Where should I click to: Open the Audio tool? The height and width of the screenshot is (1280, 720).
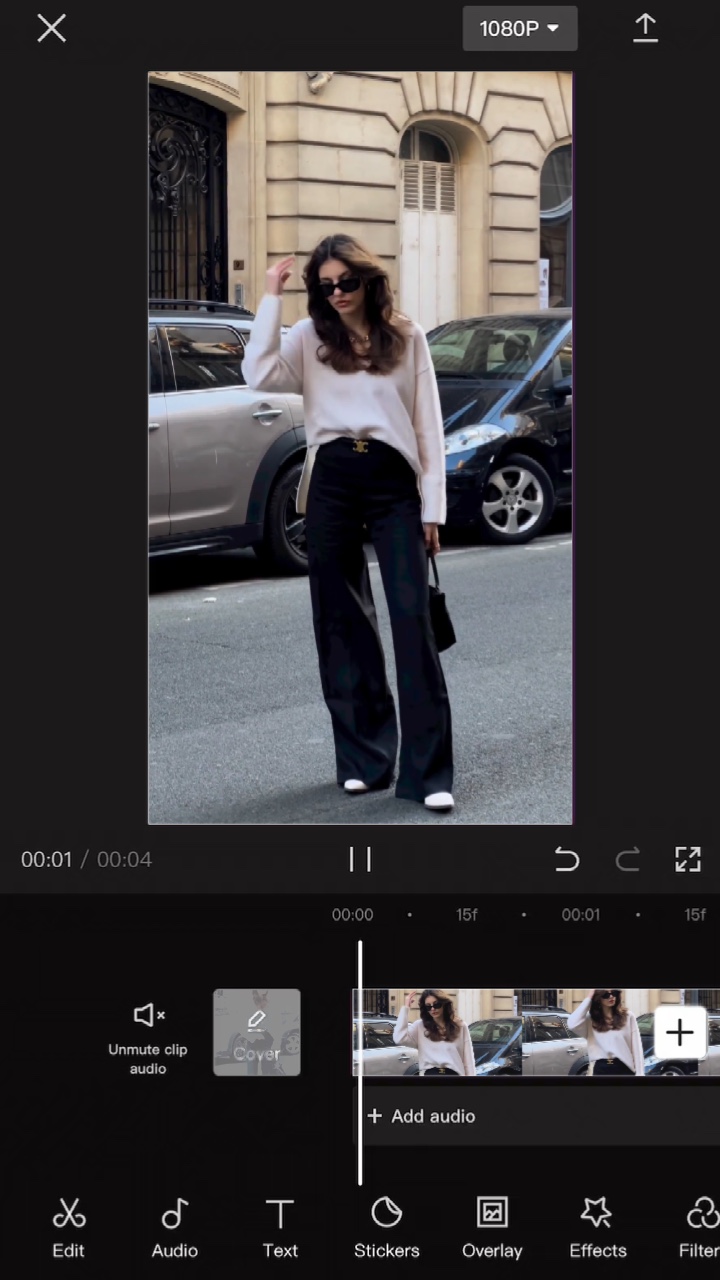[174, 1228]
